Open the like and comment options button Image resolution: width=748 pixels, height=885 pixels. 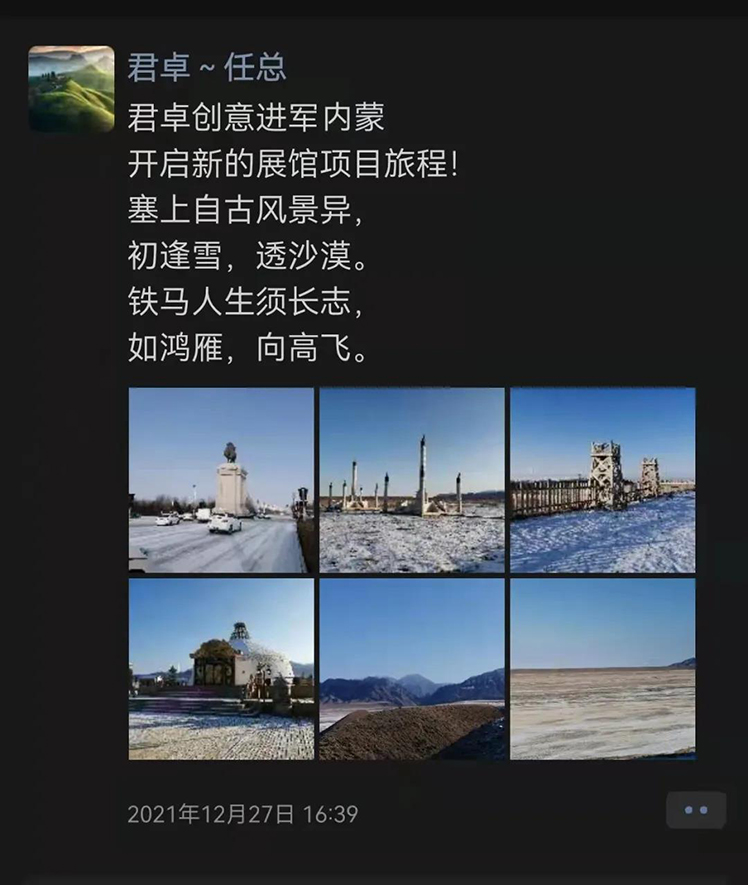tap(696, 810)
